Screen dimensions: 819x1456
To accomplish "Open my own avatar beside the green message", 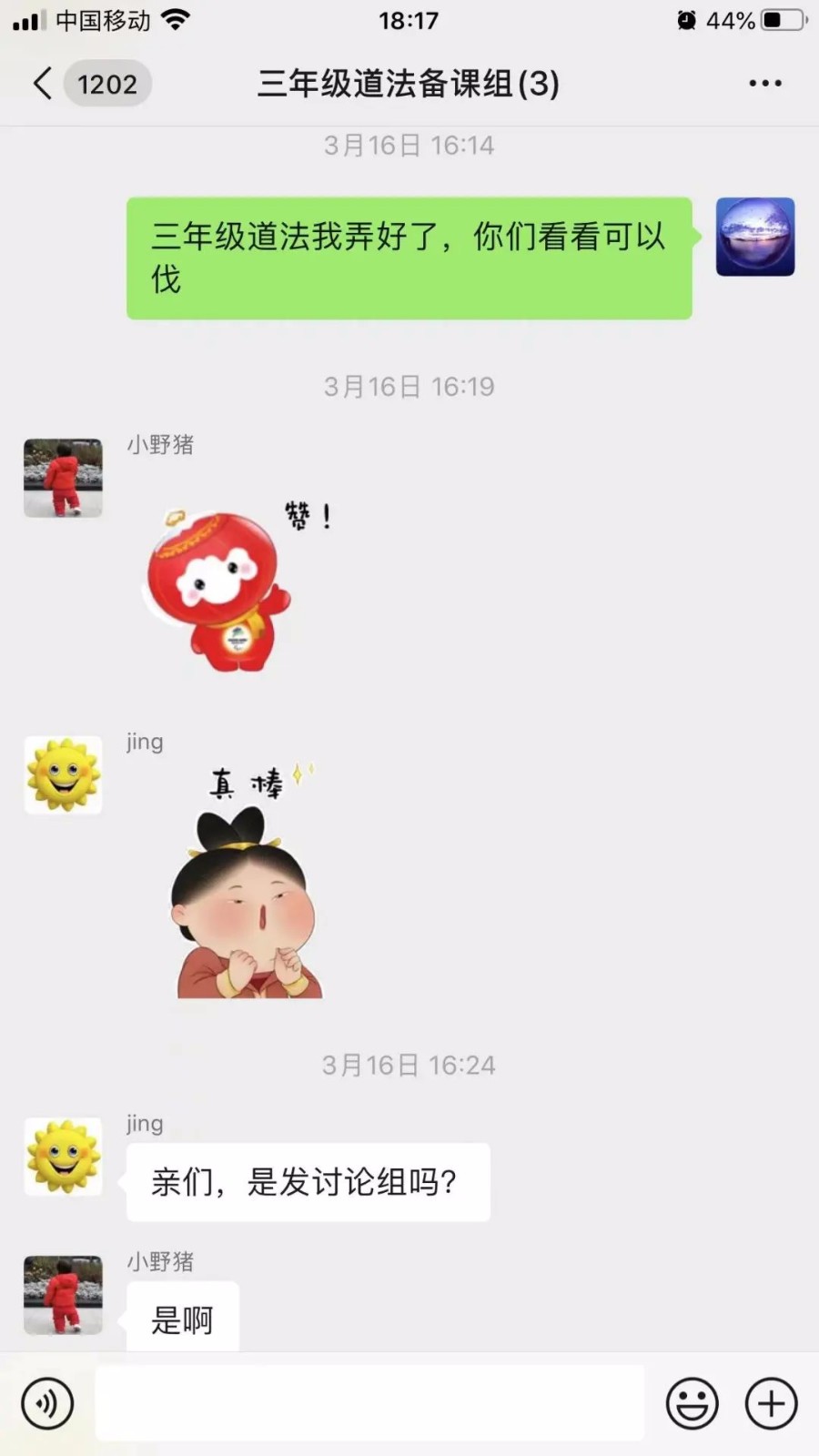I will click(754, 237).
